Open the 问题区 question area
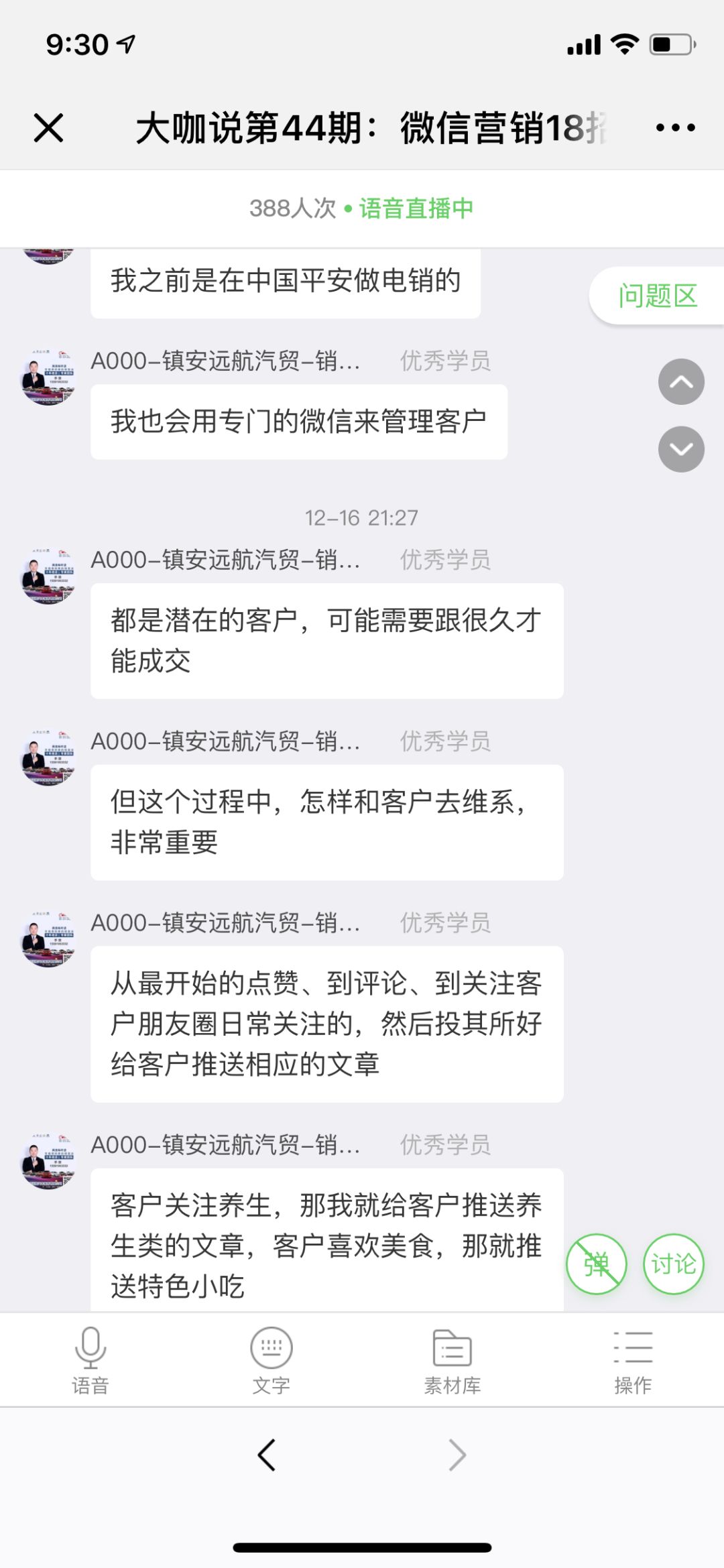 click(657, 296)
